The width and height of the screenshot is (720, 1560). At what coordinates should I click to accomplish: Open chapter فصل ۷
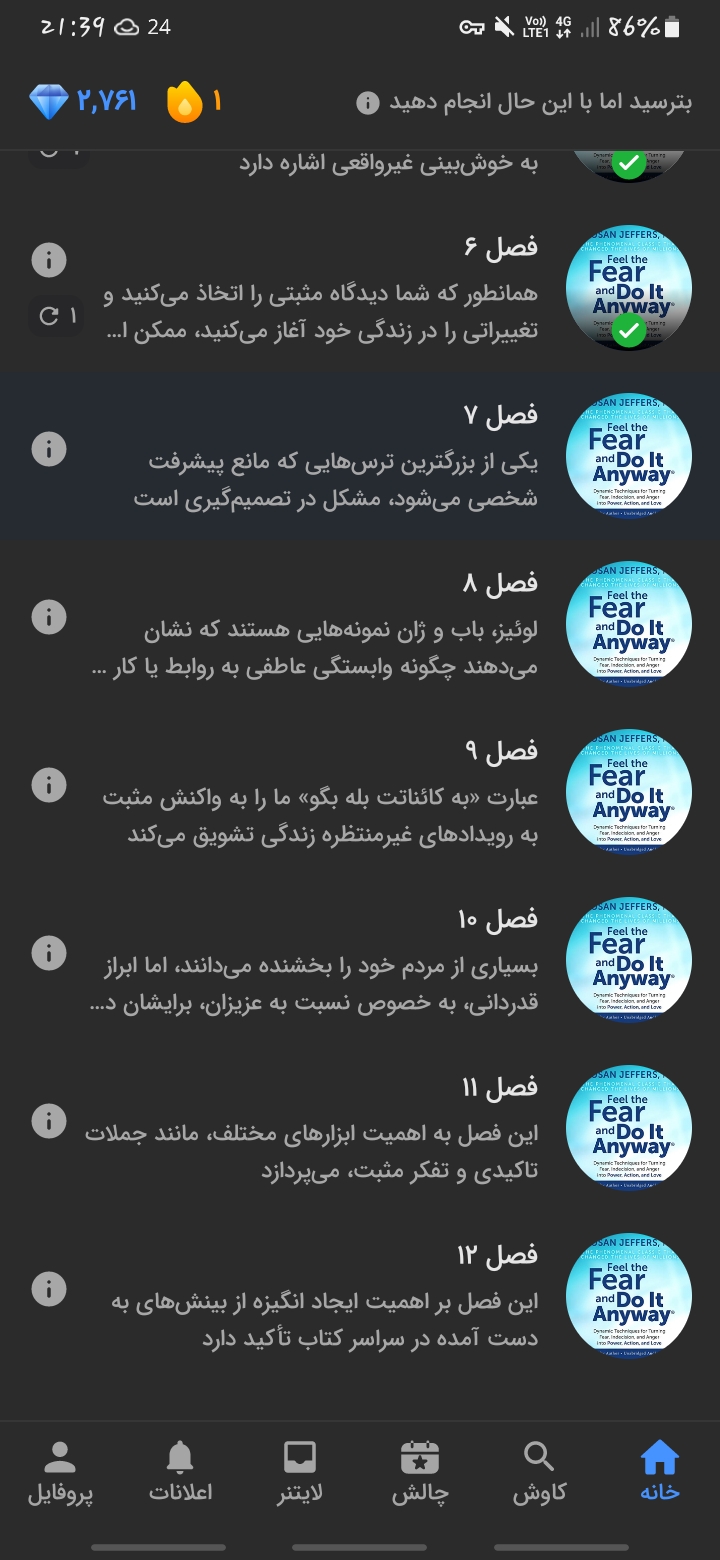360,456
